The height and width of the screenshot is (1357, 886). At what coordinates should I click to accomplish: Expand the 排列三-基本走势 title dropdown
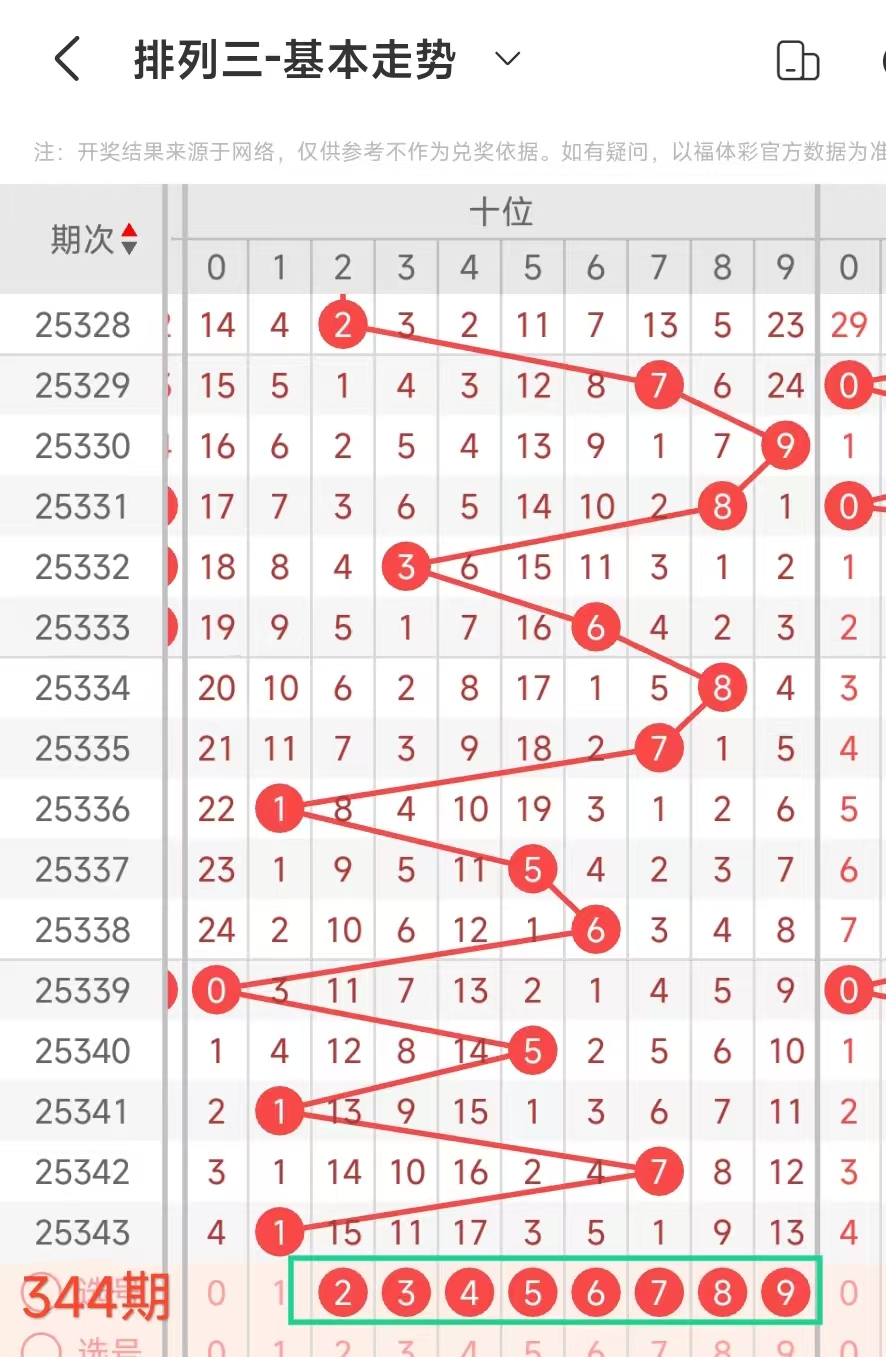pos(508,59)
